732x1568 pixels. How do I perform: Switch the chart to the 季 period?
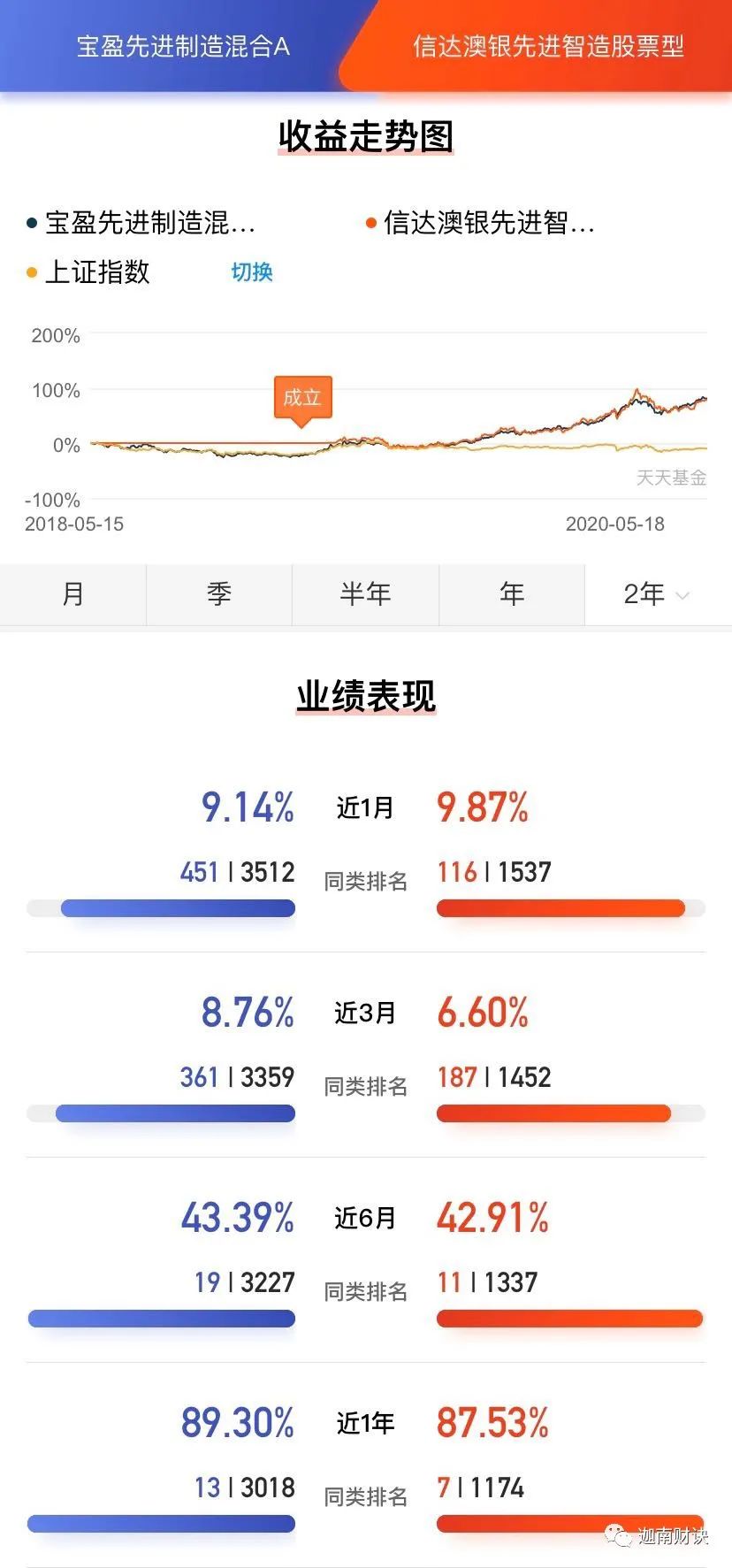(219, 594)
